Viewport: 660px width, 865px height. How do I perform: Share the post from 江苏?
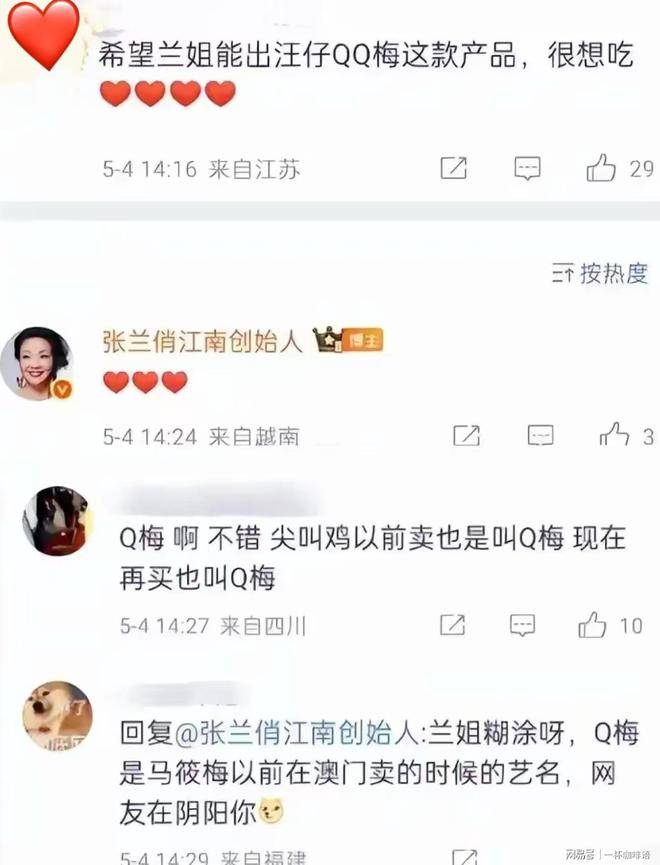(453, 169)
